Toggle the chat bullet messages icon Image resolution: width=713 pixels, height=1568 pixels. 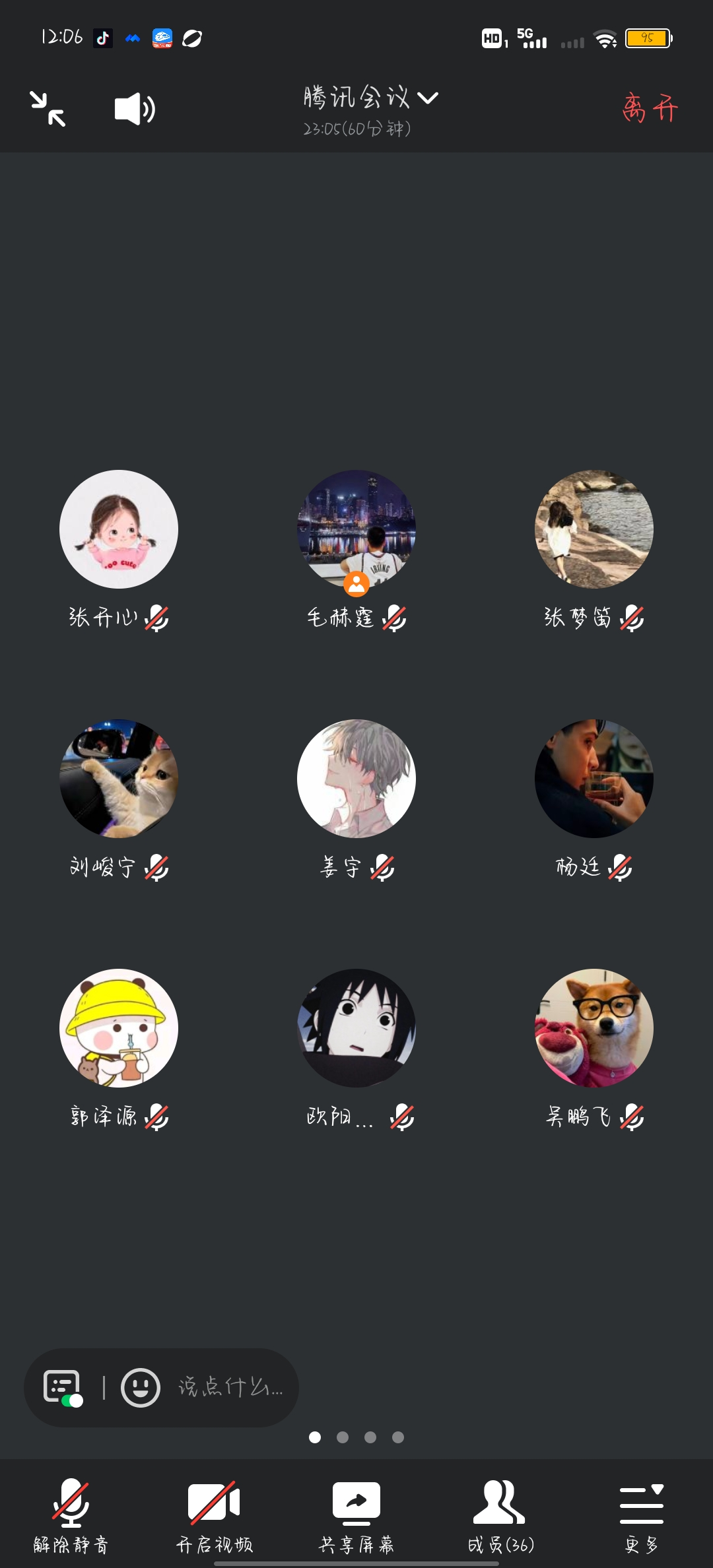pyautogui.click(x=63, y=1387)
